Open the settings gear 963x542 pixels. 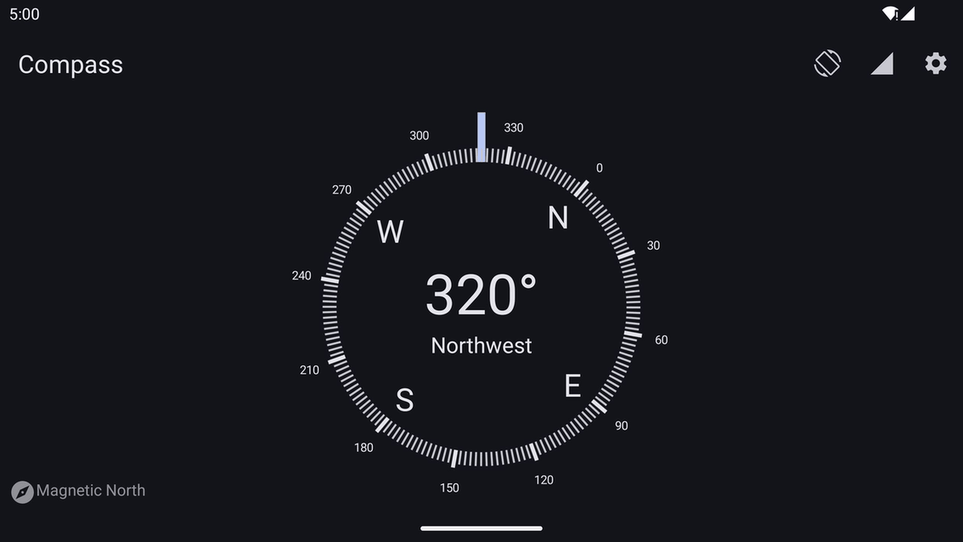pyautogui.click(x=935, y=64)
